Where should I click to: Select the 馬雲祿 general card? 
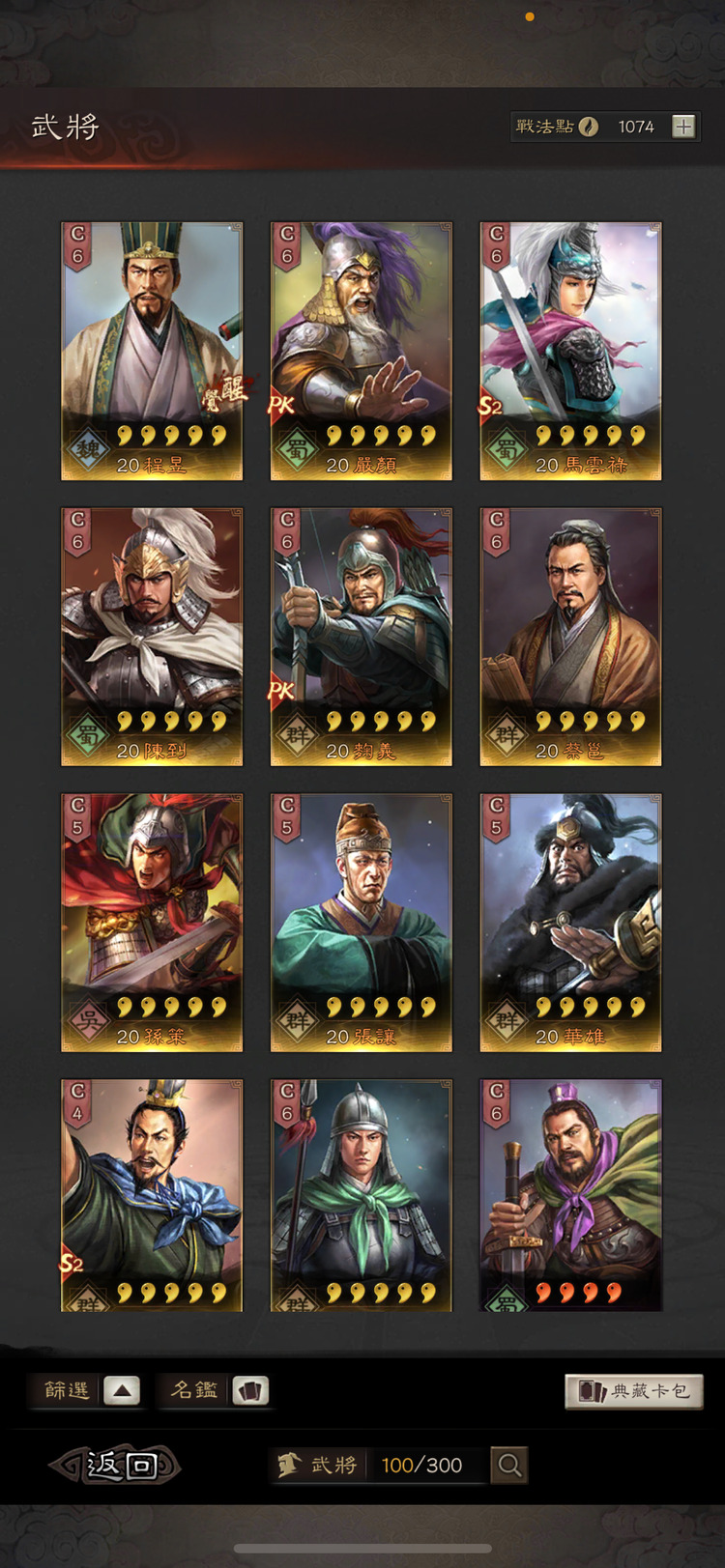click(570, 351)
